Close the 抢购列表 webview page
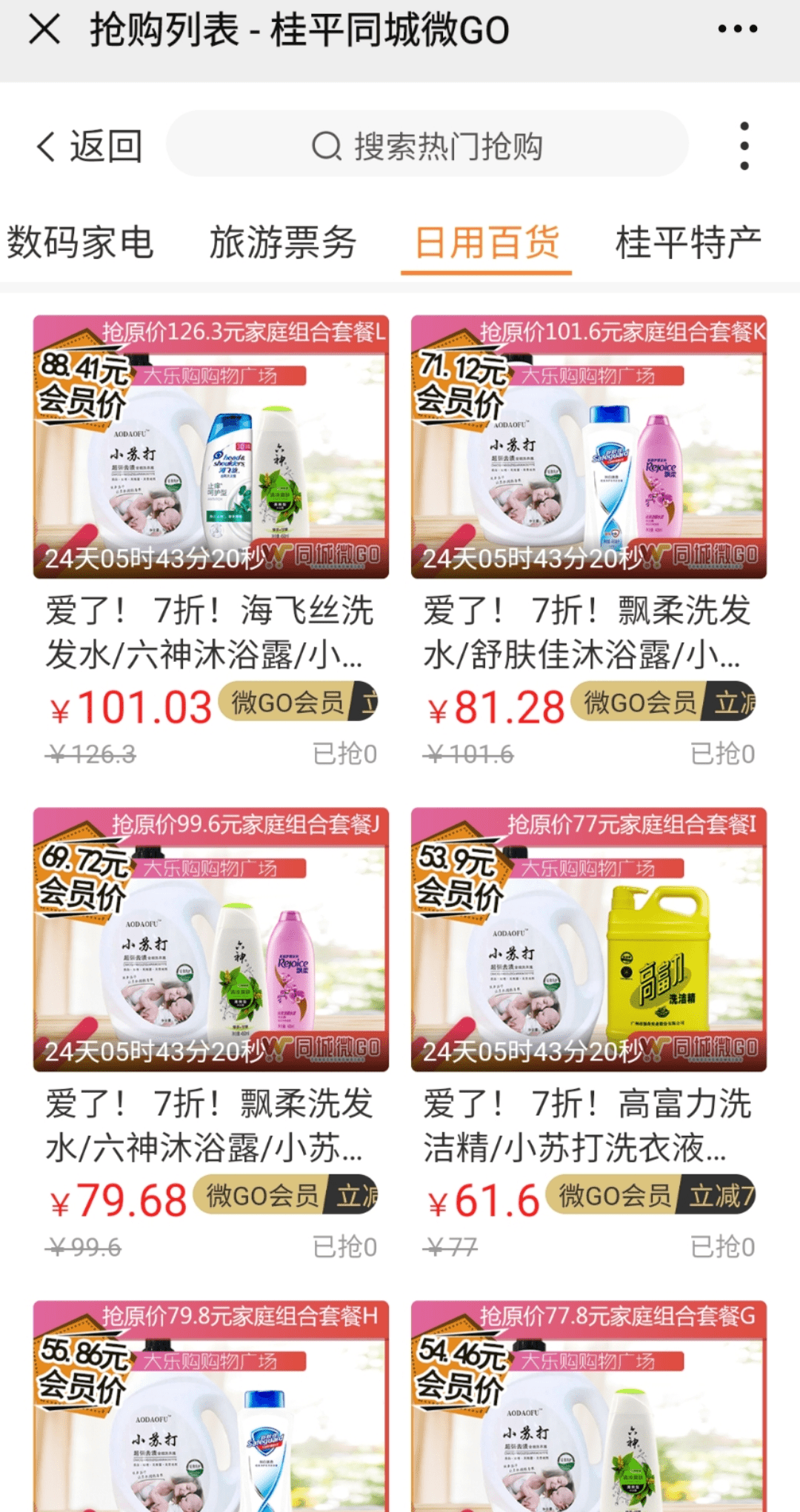Screen dimensions: 800x1512 (44, 30)
